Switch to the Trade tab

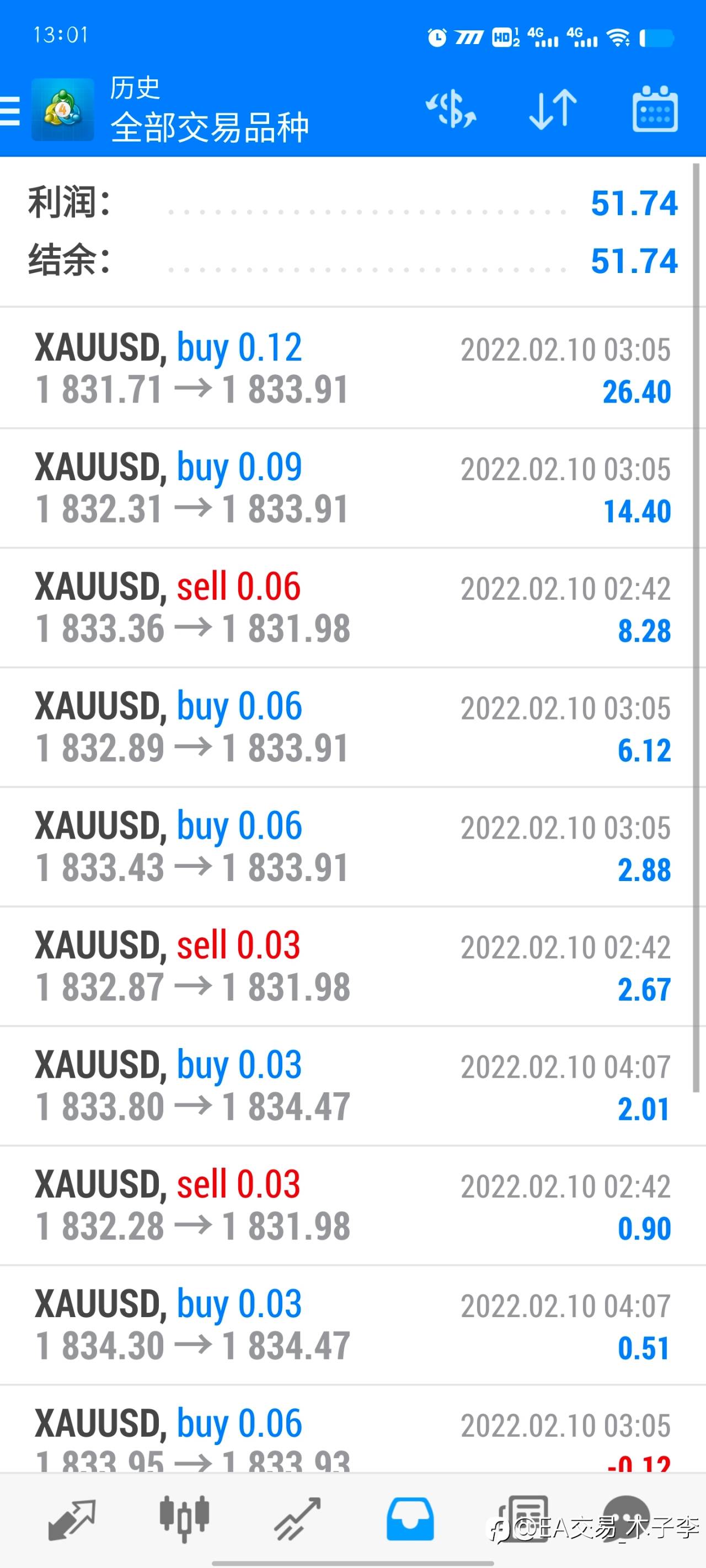297,1519
